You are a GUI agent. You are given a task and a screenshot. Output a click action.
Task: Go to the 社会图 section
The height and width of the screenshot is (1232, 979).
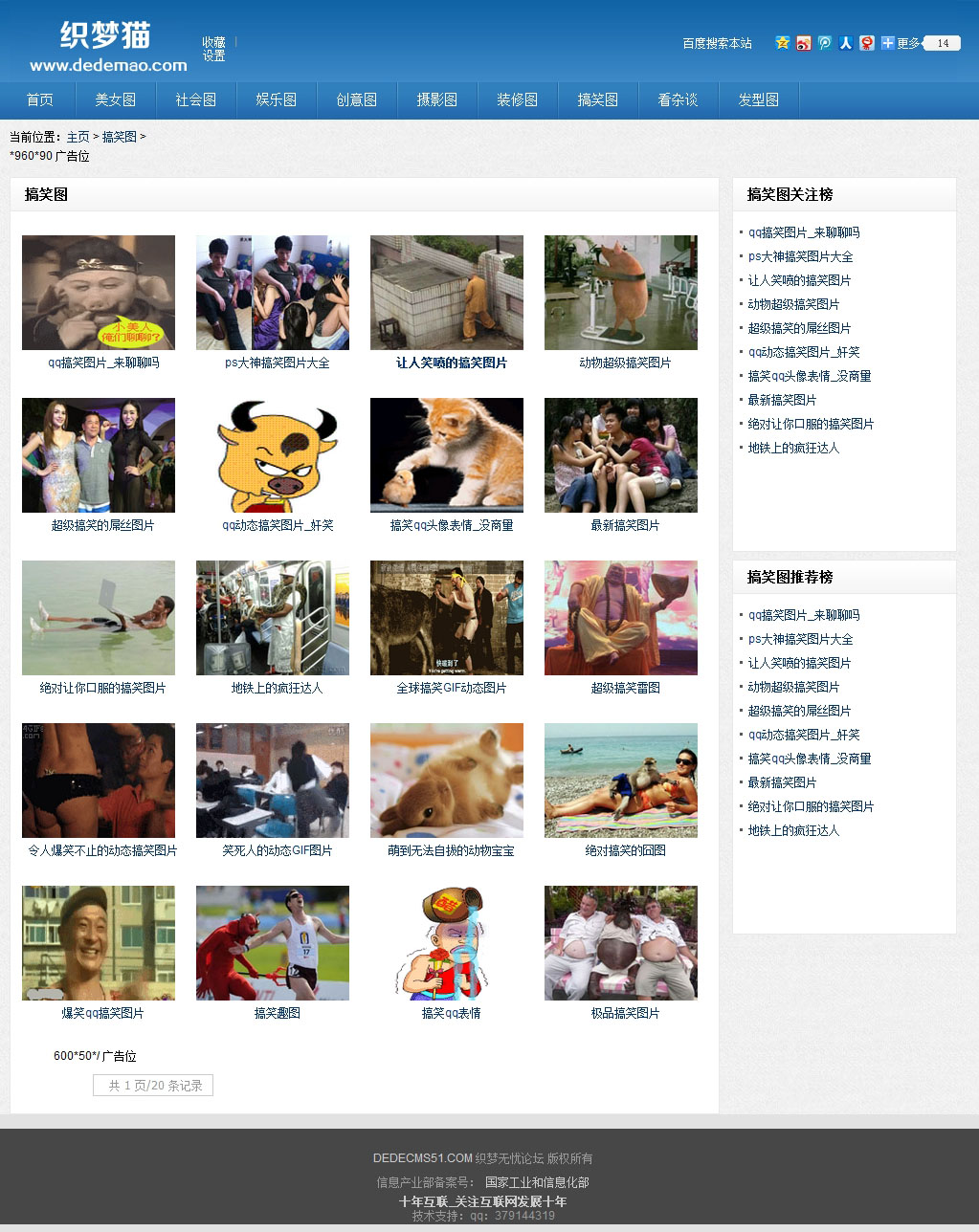pyautogui.click(x=196, y=99)
